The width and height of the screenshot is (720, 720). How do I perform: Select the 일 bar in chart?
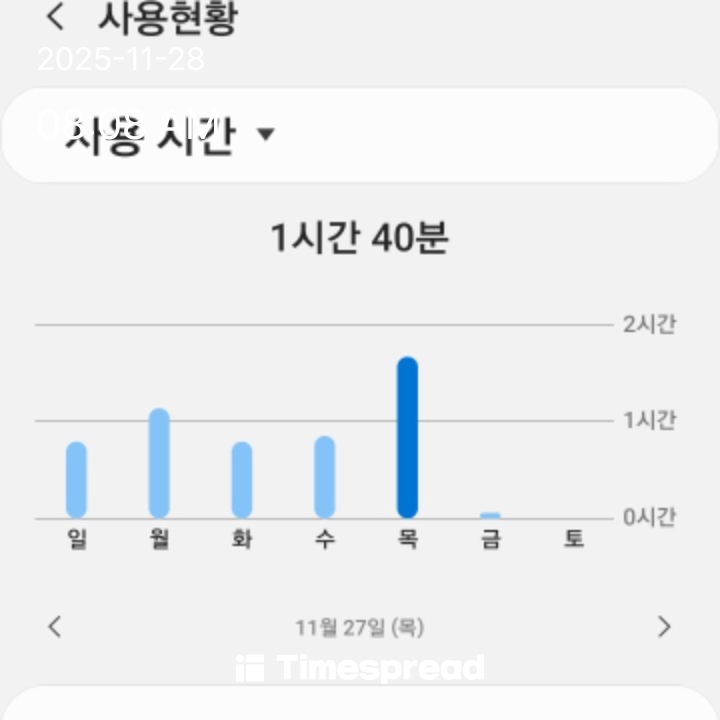tap(76, 480)
